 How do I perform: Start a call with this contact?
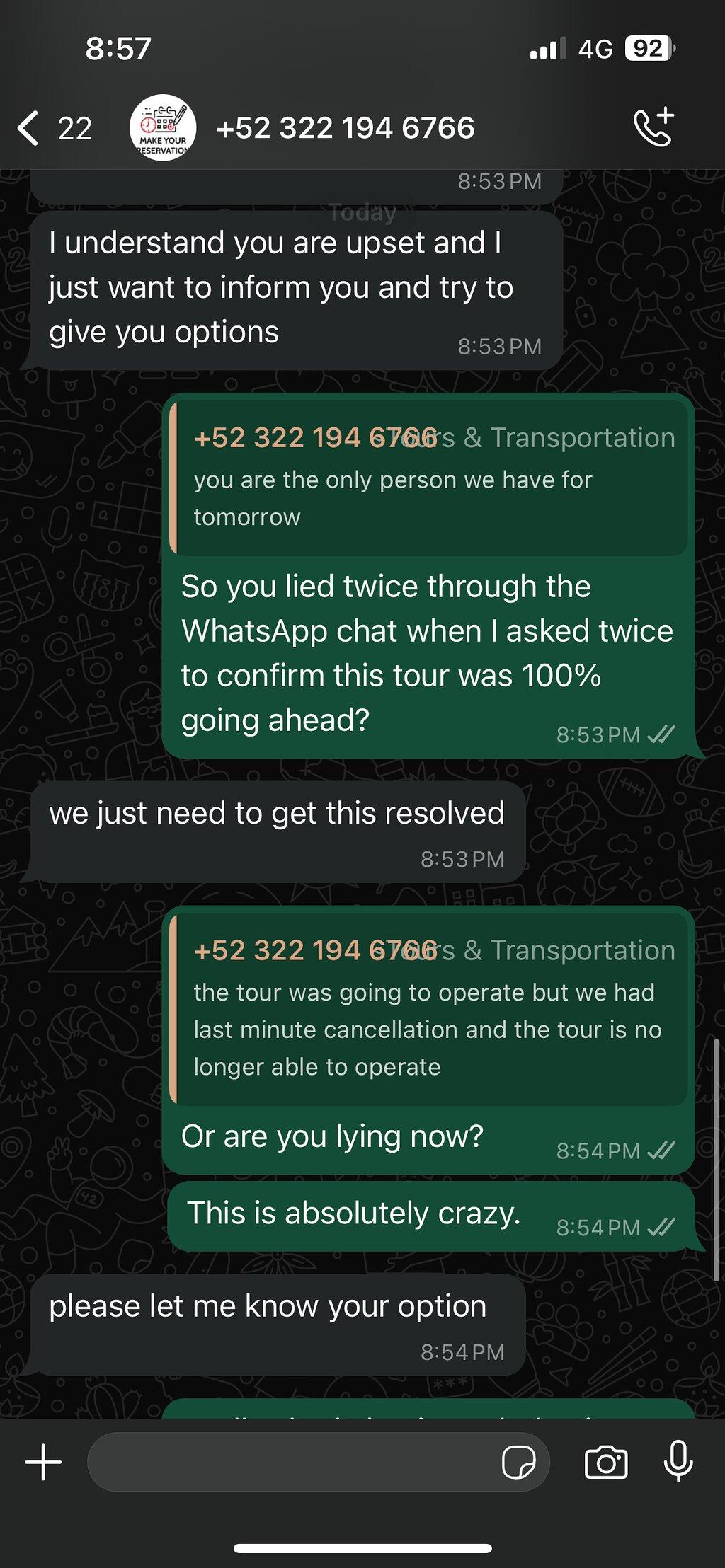point(653,127)
